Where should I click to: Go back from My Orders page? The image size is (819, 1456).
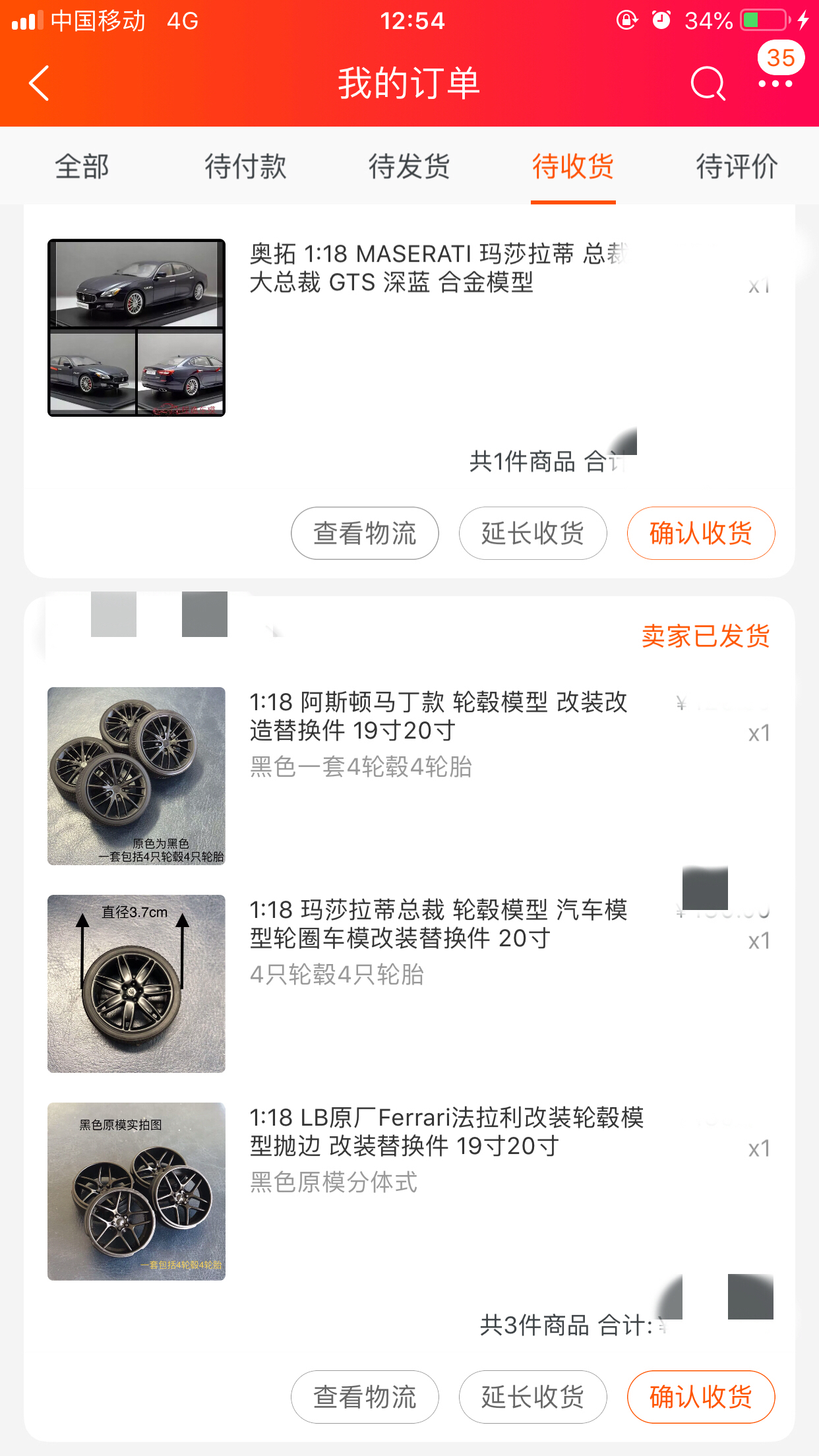[40, 83]
